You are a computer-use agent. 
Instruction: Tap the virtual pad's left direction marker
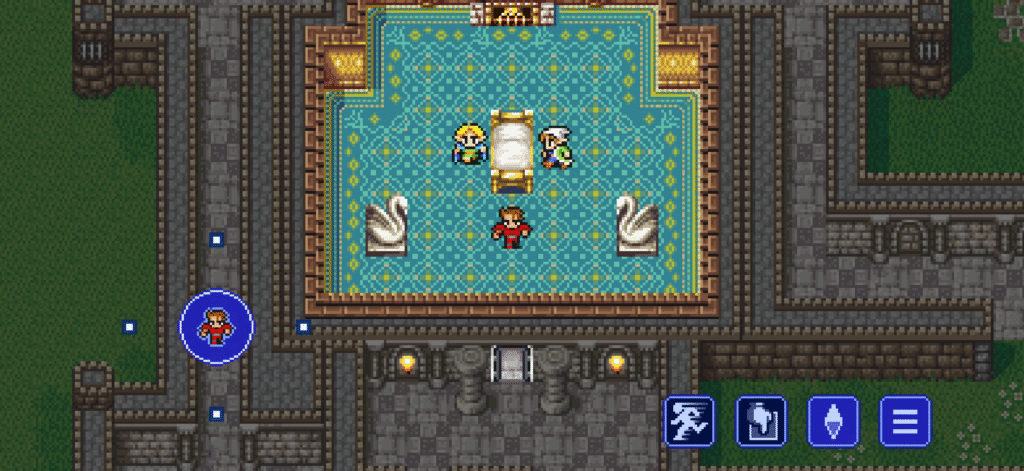pyautogui.click(x=129, y=326)
